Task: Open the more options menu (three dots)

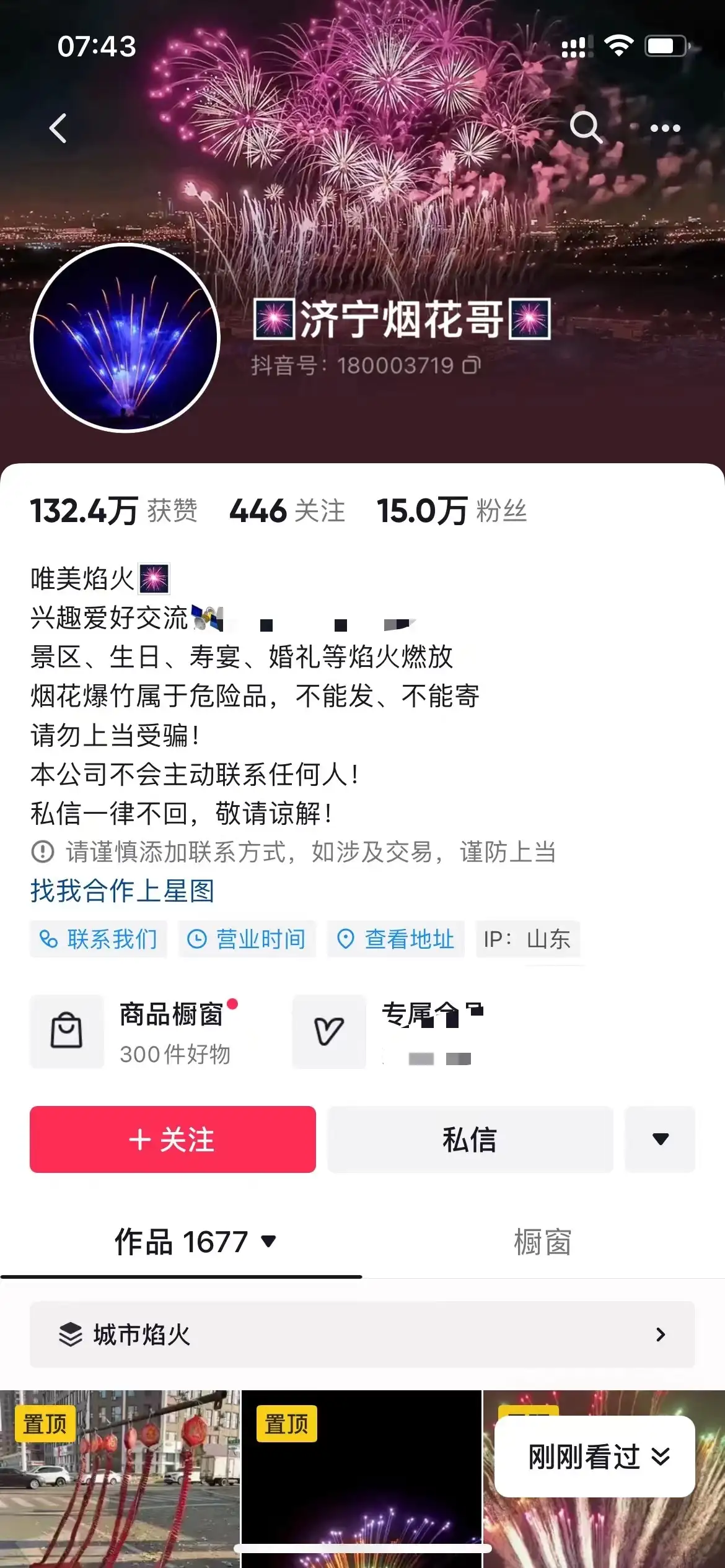Action: [x=664, y=128]
